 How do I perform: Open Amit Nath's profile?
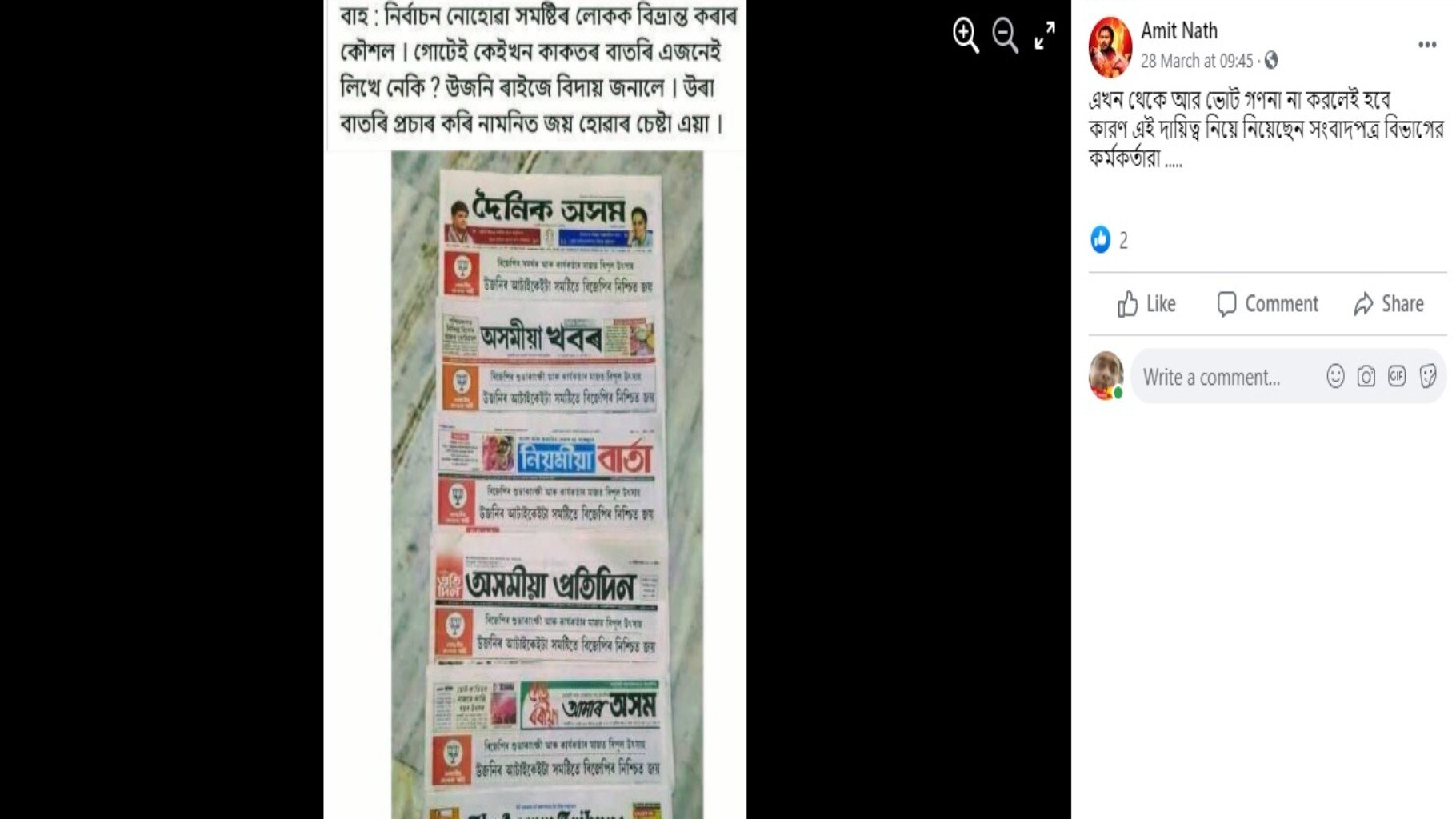tap(1178, 30)
